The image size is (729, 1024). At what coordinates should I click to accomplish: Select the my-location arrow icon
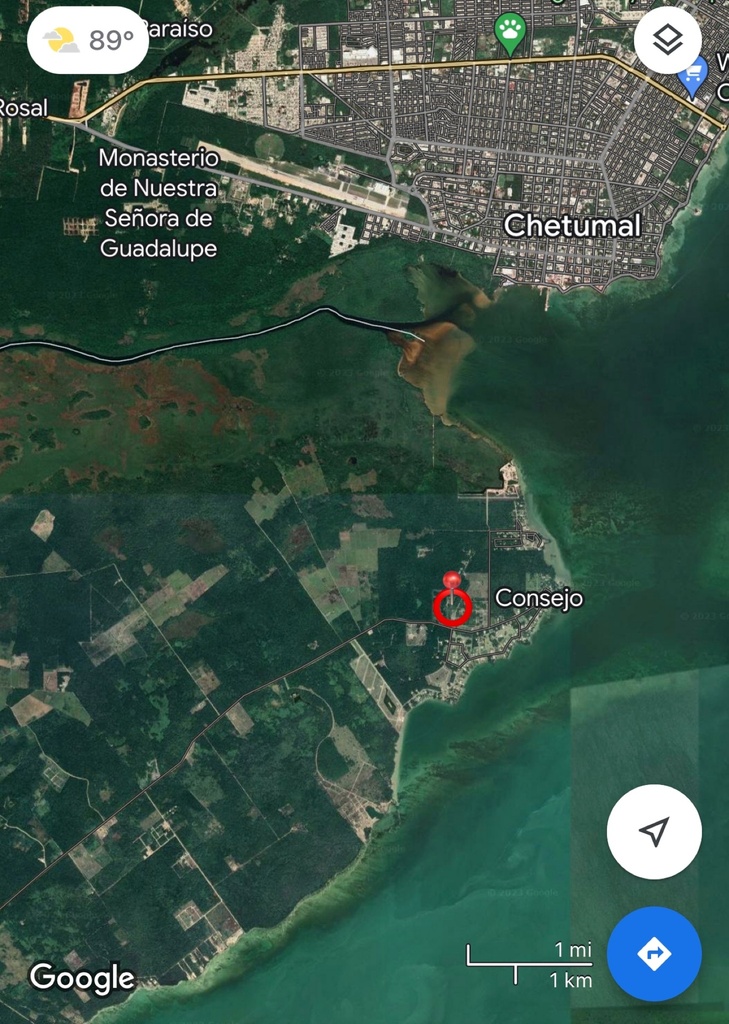pos(652,832)
